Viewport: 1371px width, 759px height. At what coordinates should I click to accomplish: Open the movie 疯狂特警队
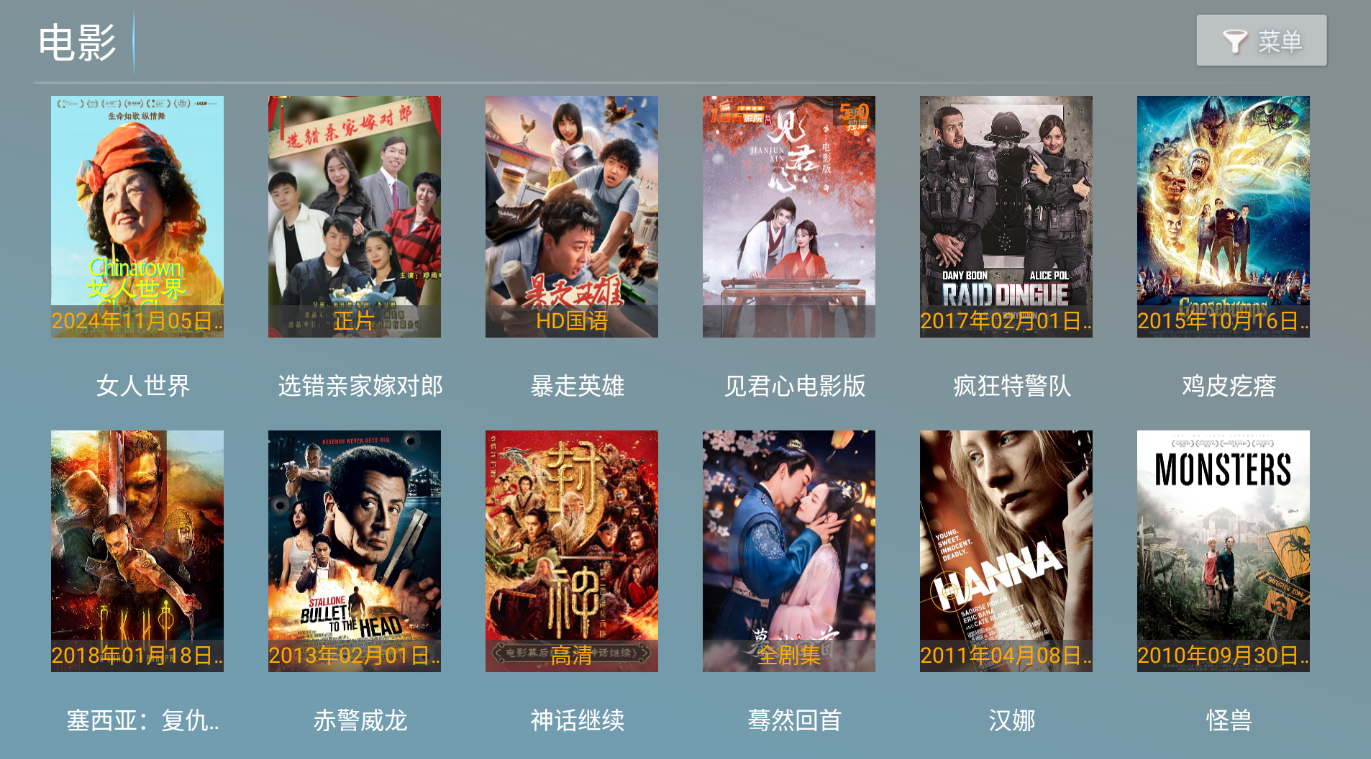pos(1006,217)
